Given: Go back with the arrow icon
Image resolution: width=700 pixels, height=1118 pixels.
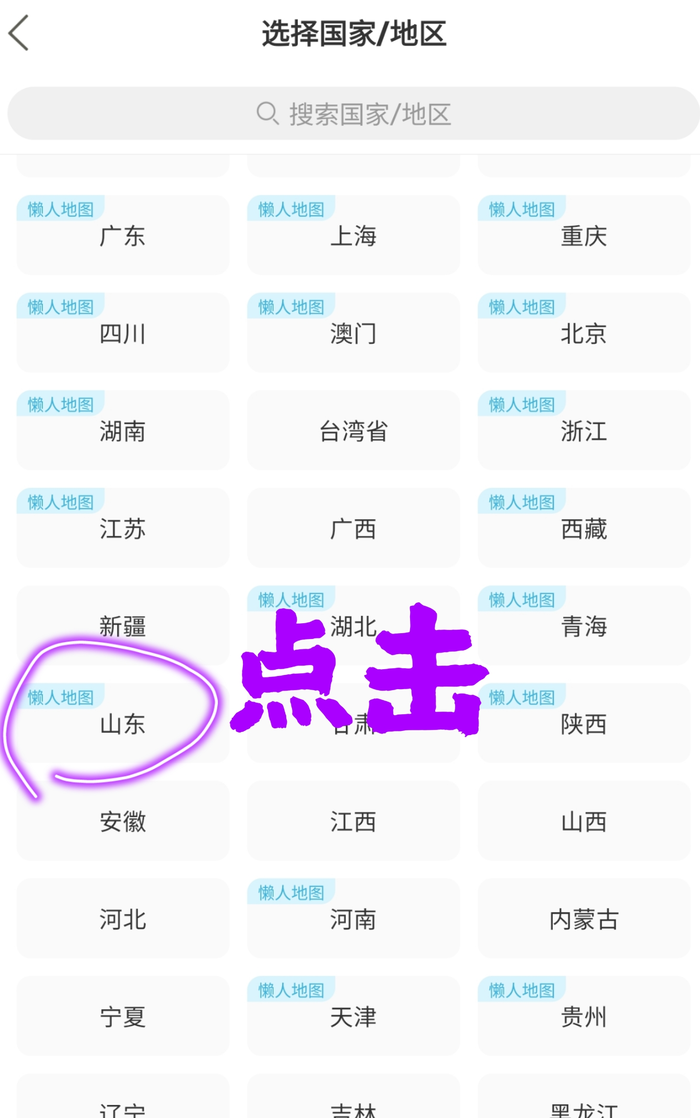Looking at the screenshot, I should click(x=20, y=33).
